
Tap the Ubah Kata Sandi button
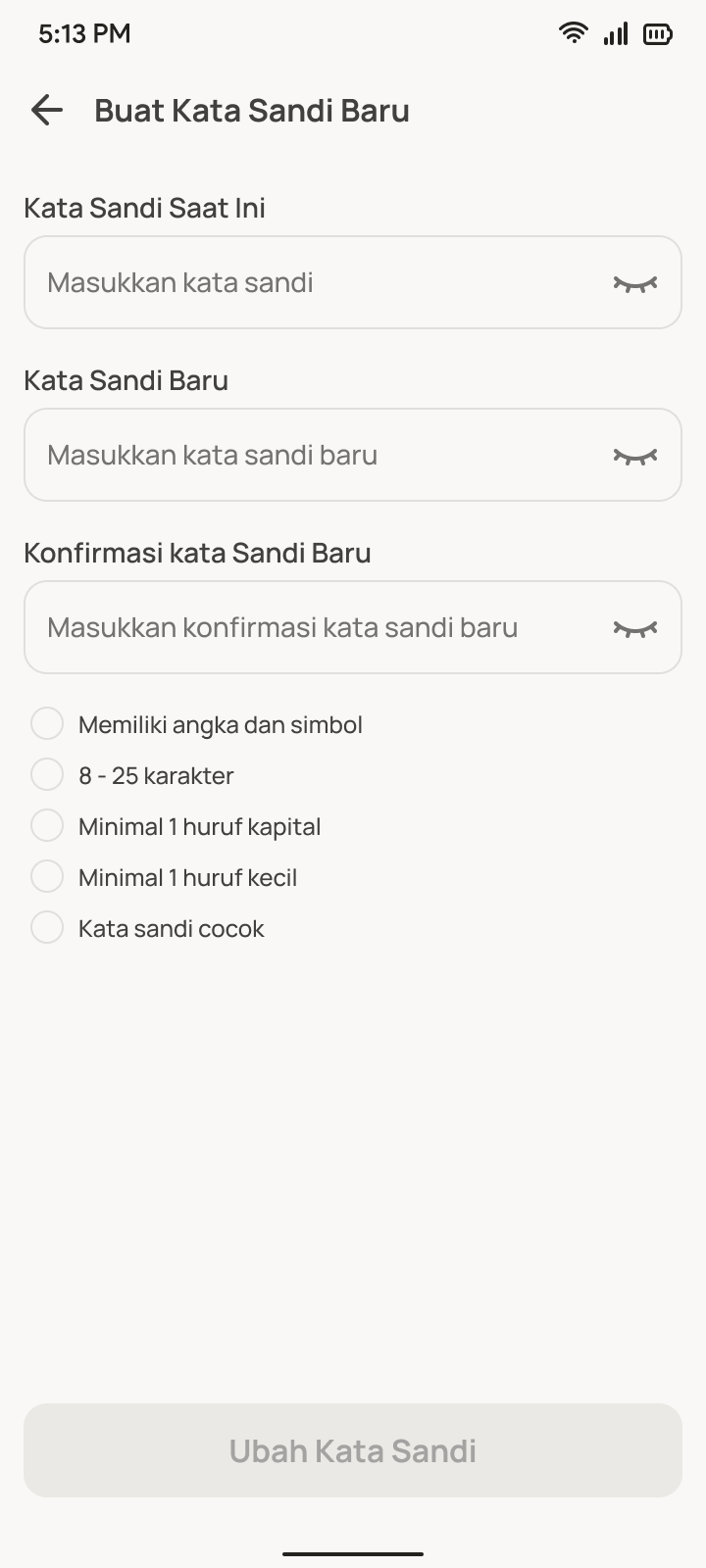[x=353, y=1450]
